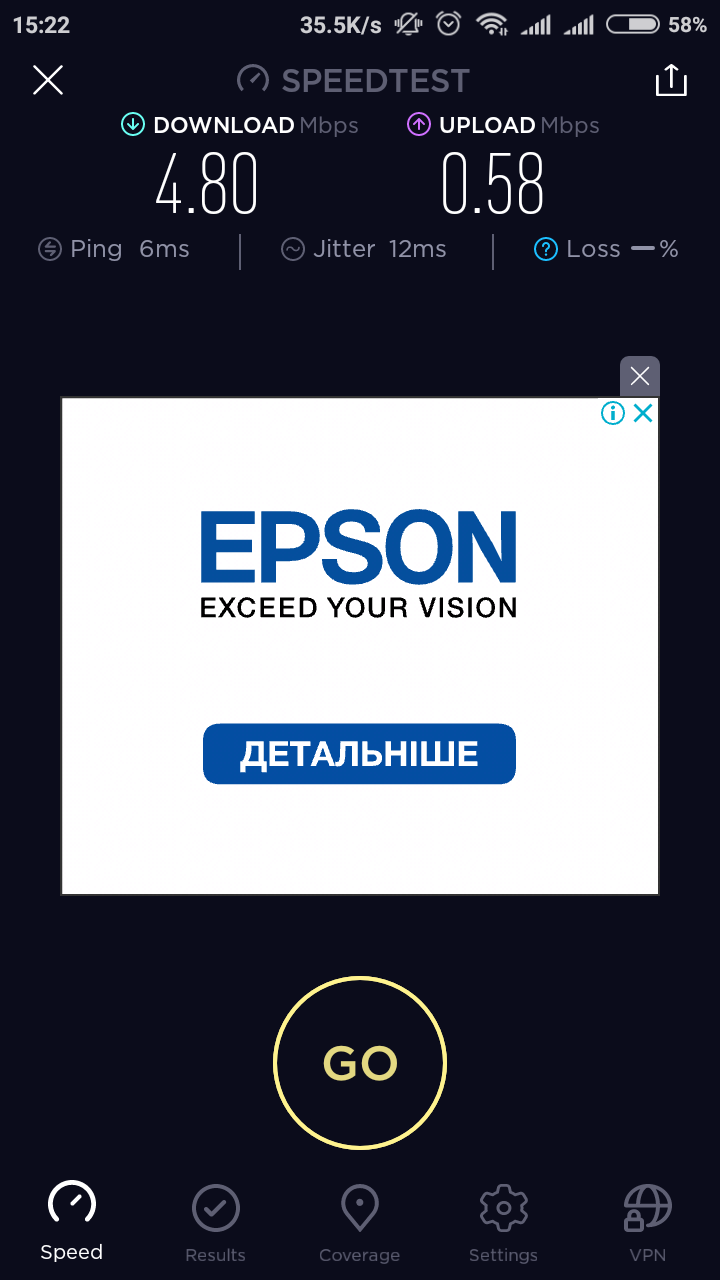Go to the VPN tab

click(x=647, y=1224)
